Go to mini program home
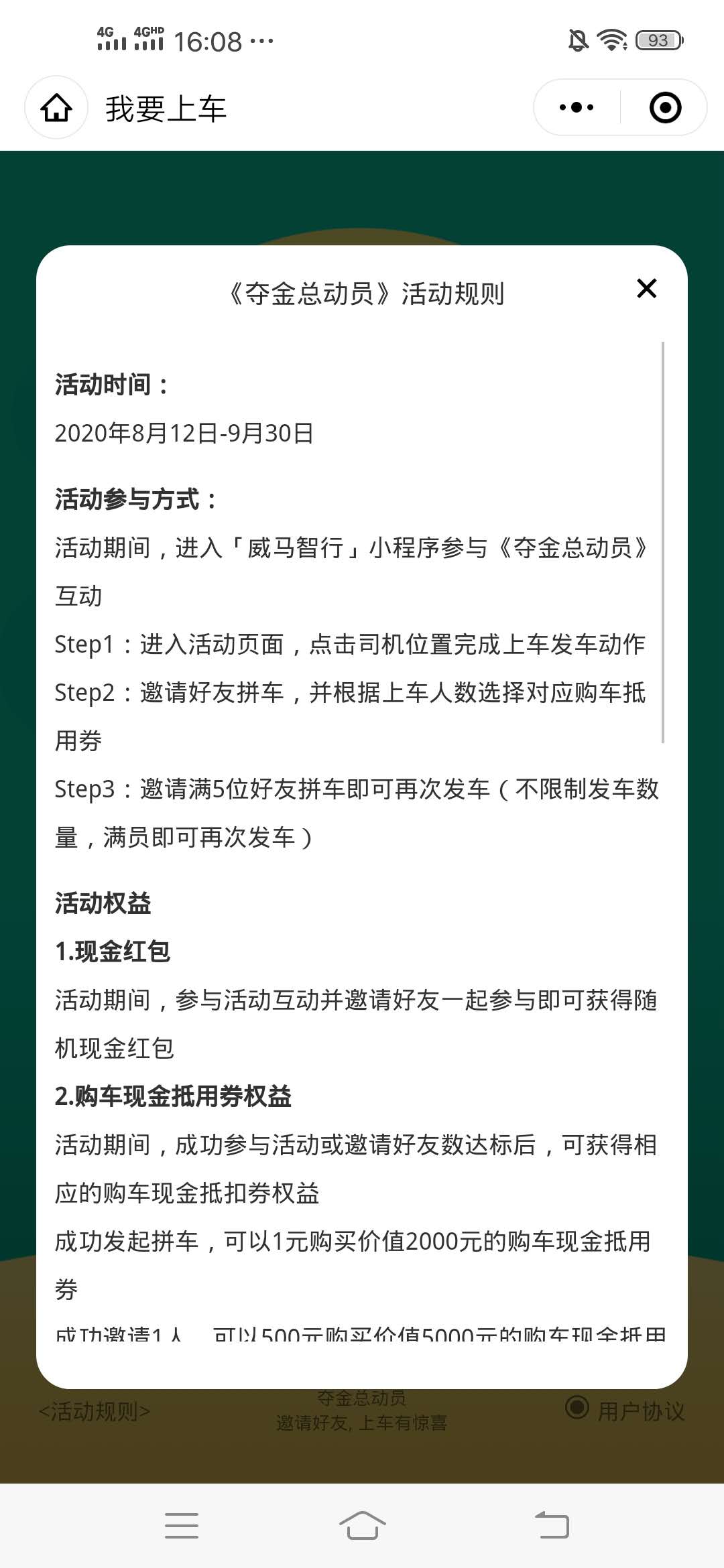Image resolution: width=724 pixels, height=1568 pixels. tap(56, 108)
